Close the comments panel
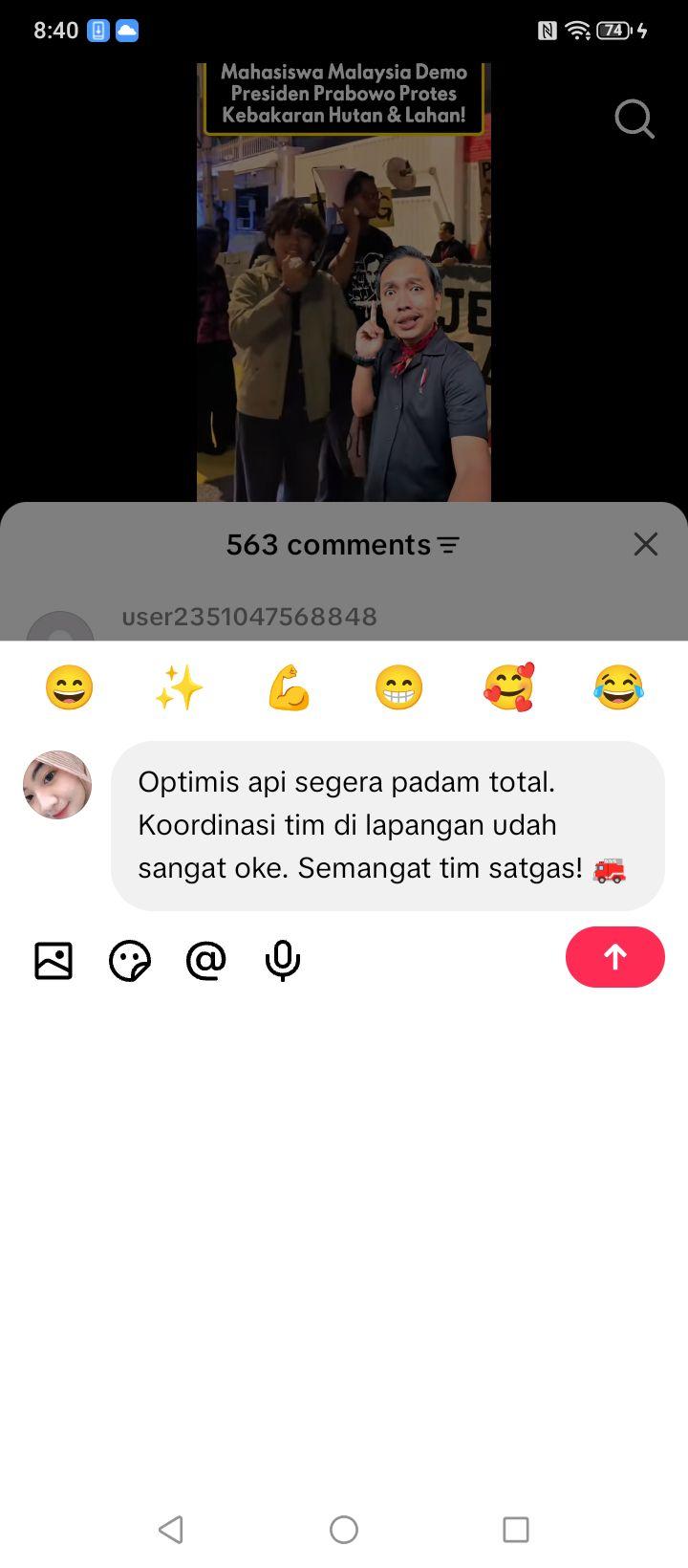 click(646, 544)
